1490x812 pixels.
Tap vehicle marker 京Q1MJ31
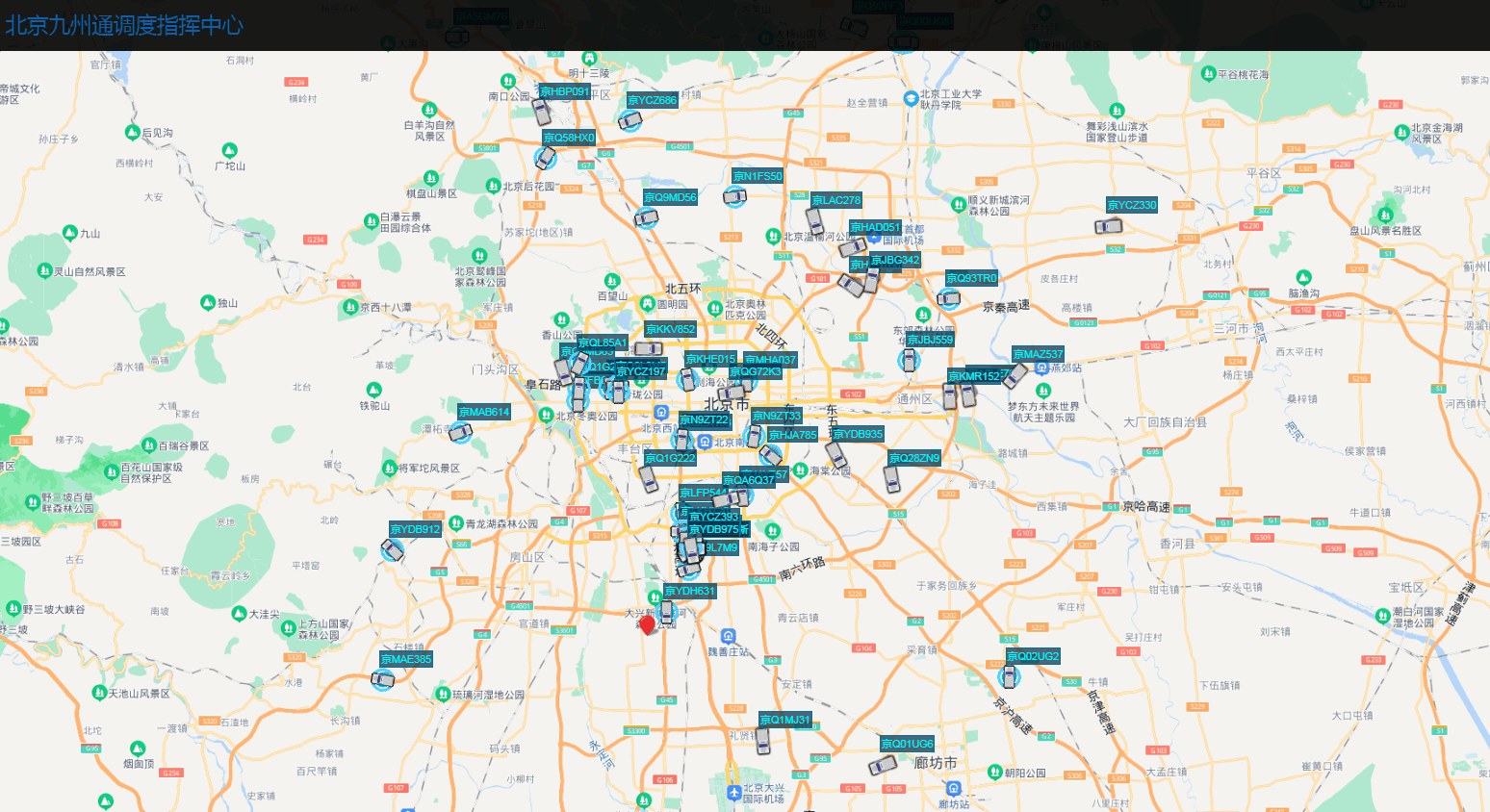tap(763, 740)
